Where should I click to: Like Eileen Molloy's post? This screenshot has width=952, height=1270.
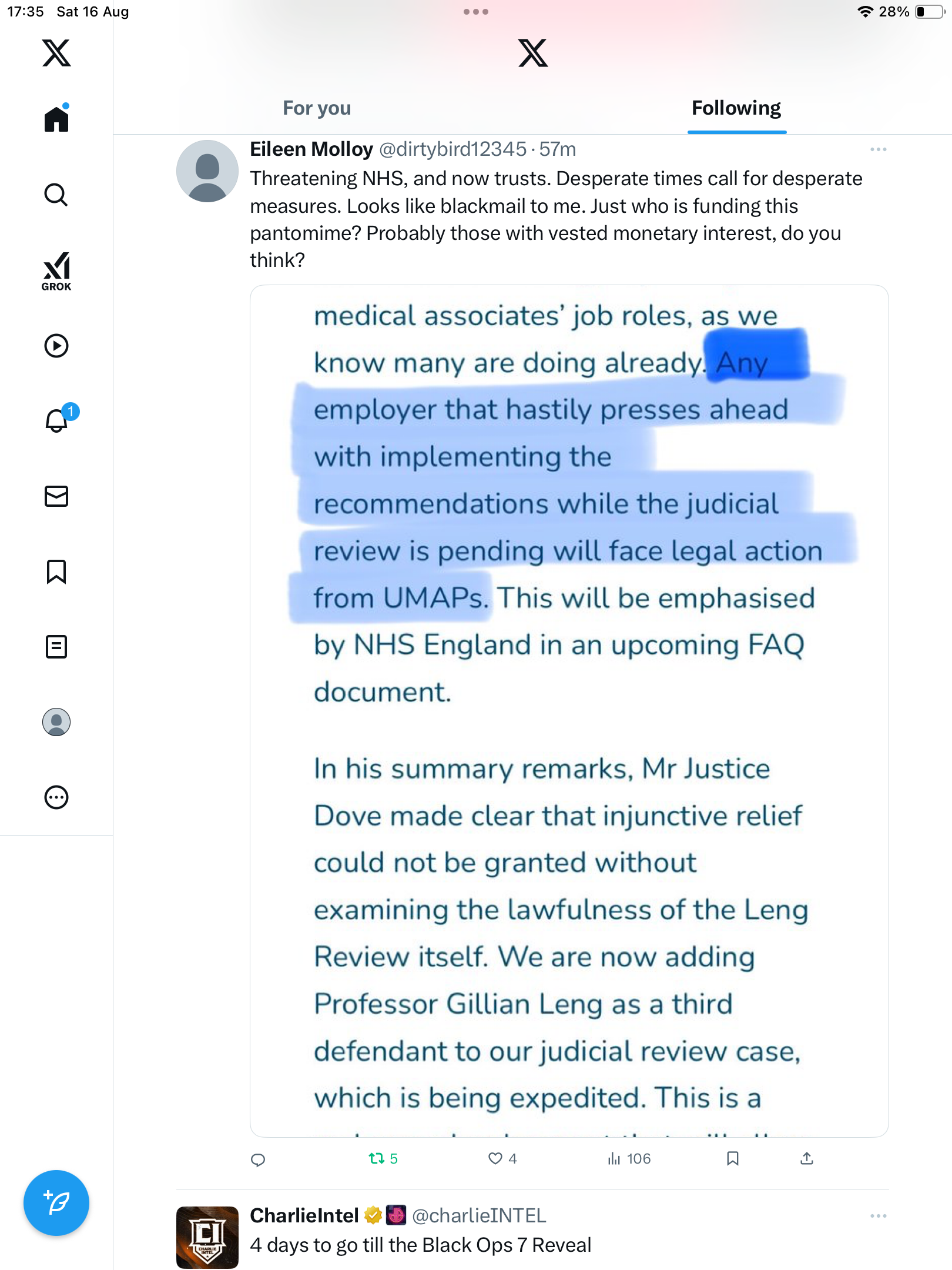click(495, 1158)
